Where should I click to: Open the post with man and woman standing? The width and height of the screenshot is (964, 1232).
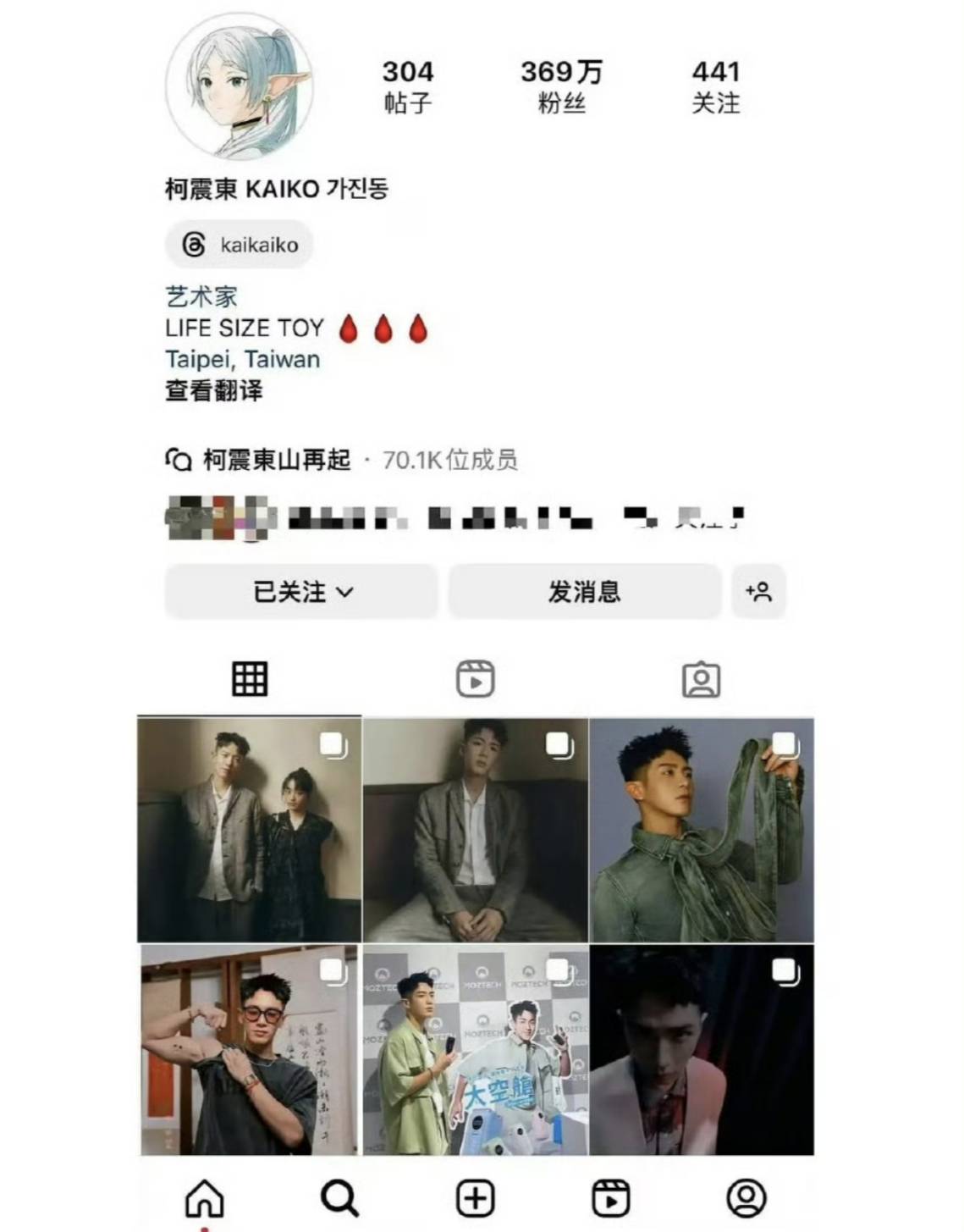250,830
